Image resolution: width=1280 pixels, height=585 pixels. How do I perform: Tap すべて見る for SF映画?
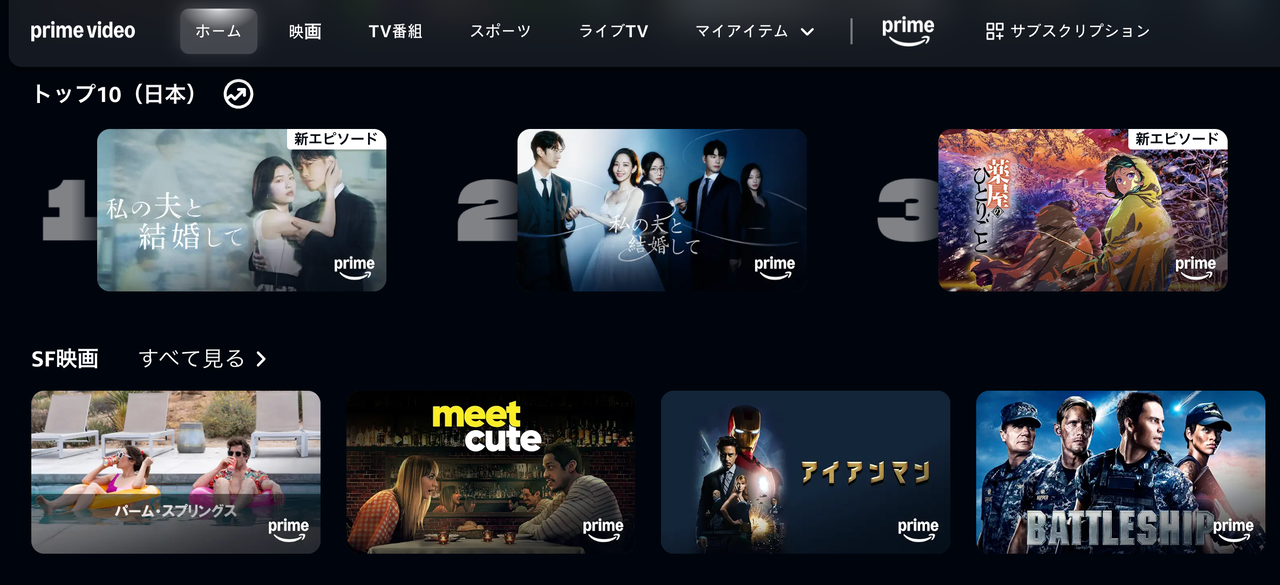(x=203, y=358)
